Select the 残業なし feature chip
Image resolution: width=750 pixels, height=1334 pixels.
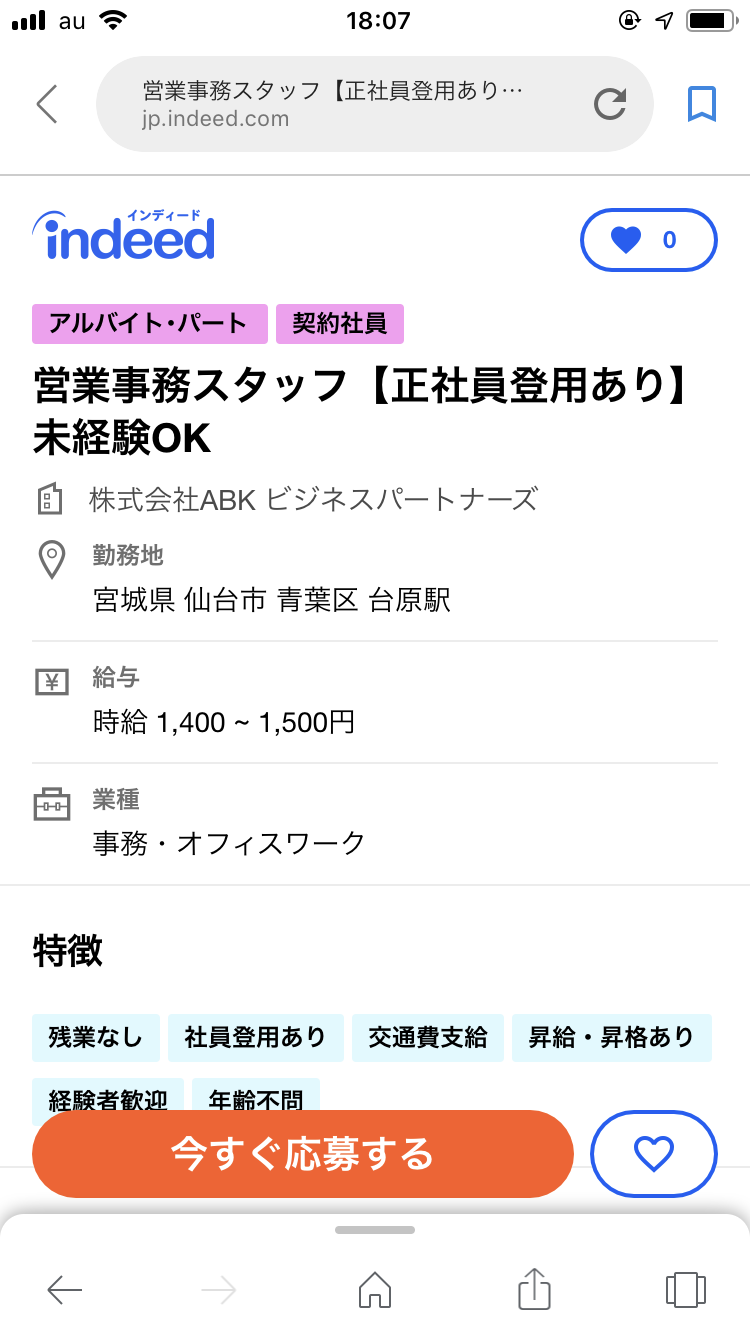click(x=96, y=1037)
